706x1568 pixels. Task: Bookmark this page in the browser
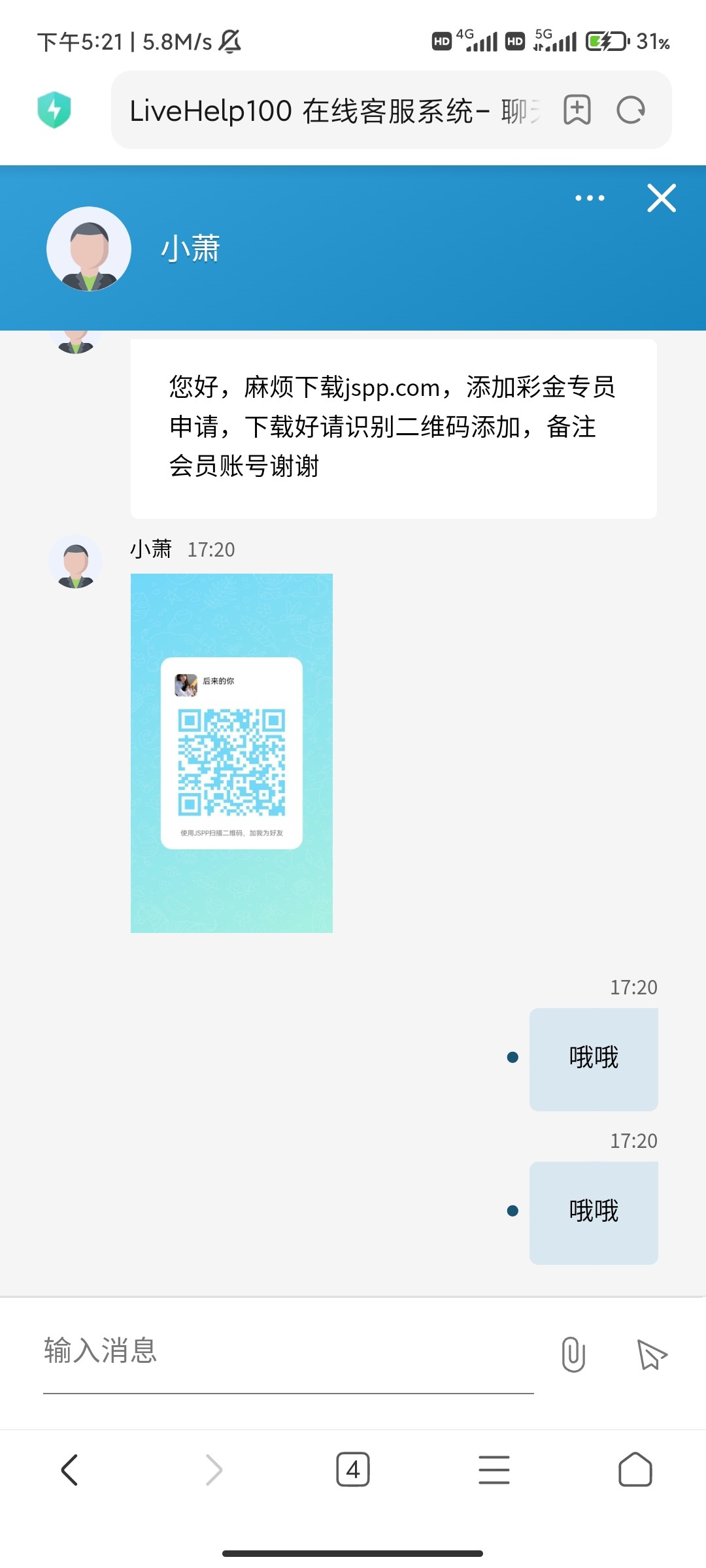click(x=577, y=110)
